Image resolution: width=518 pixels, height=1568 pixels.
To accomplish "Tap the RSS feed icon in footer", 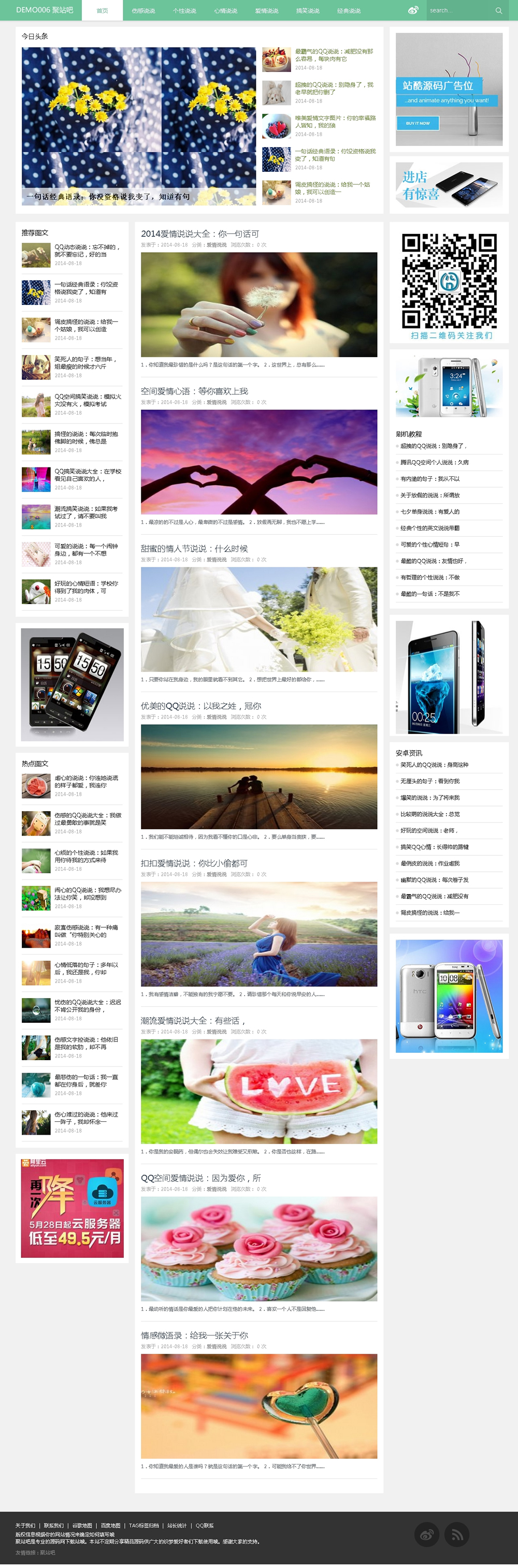I will [456, 1534].
